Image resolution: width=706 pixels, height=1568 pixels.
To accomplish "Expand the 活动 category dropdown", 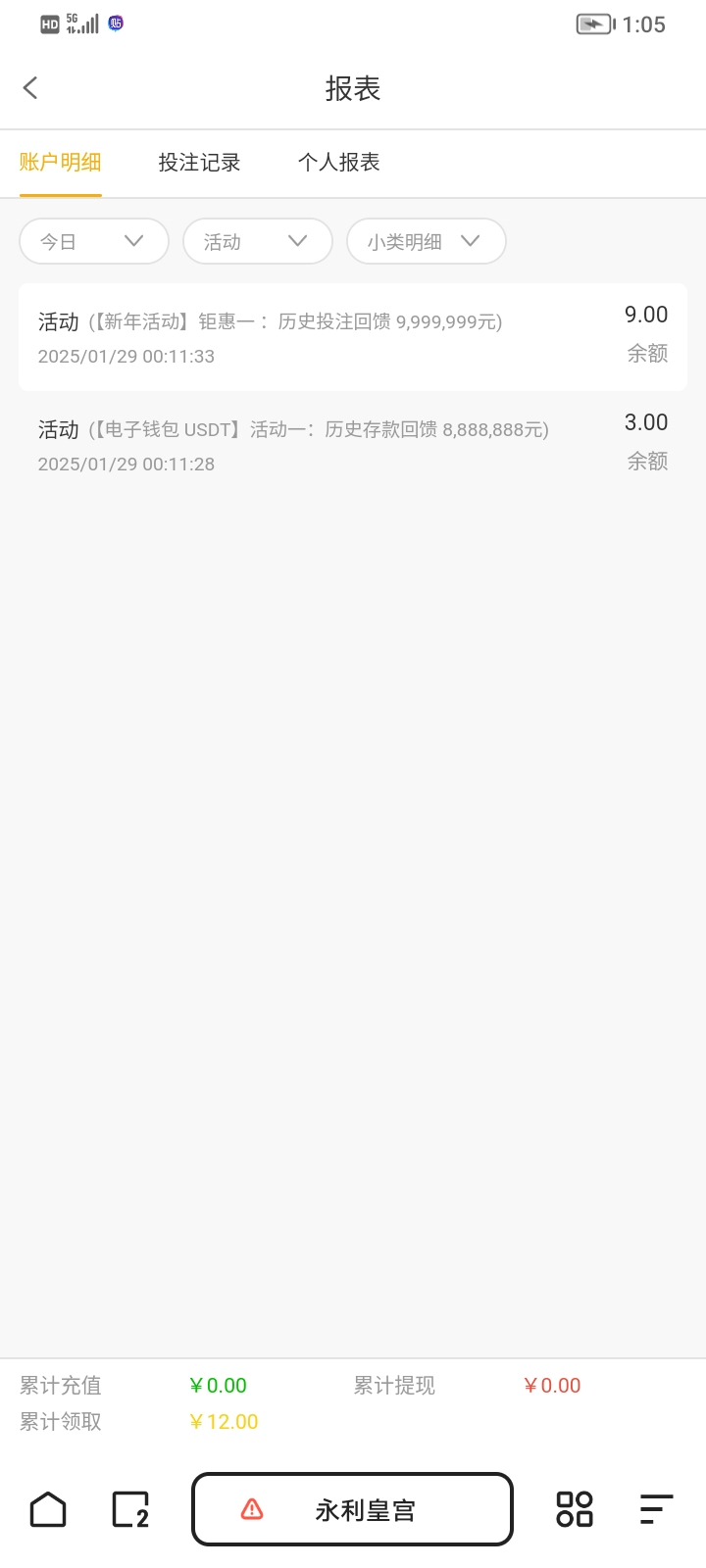I will pos(257,241).
